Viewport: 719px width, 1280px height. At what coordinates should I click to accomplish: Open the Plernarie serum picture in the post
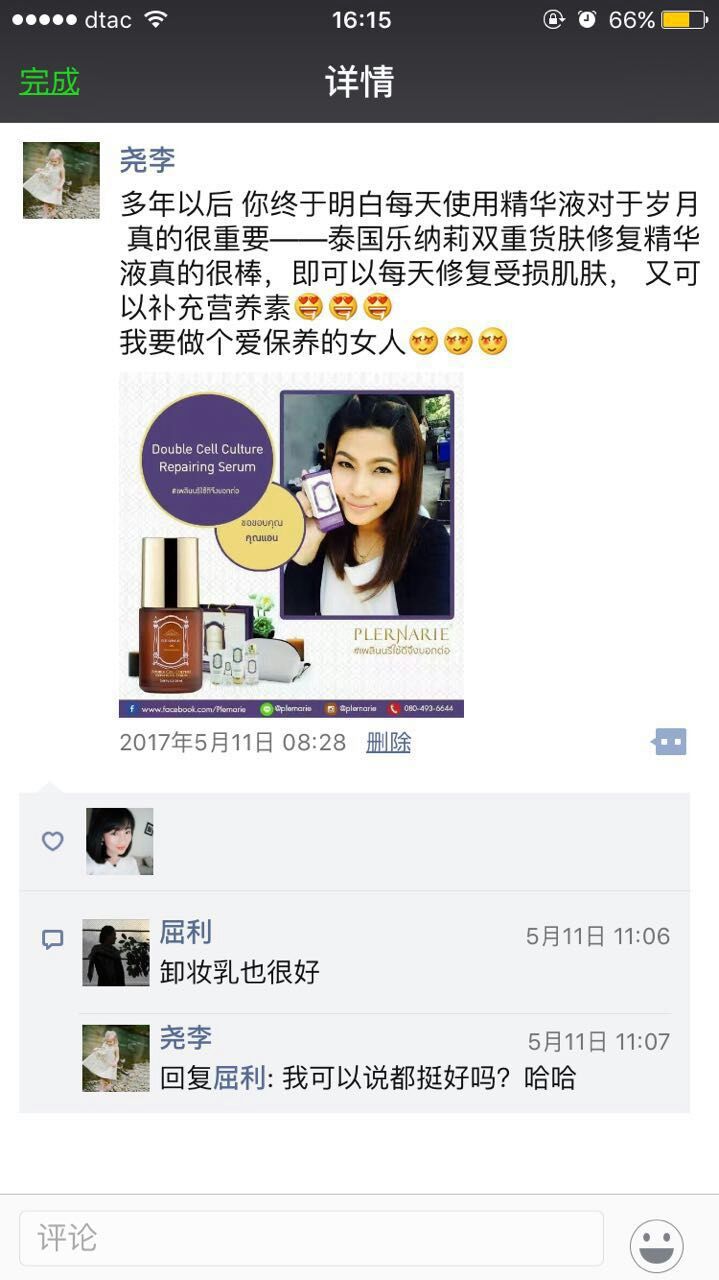[291, 545]
